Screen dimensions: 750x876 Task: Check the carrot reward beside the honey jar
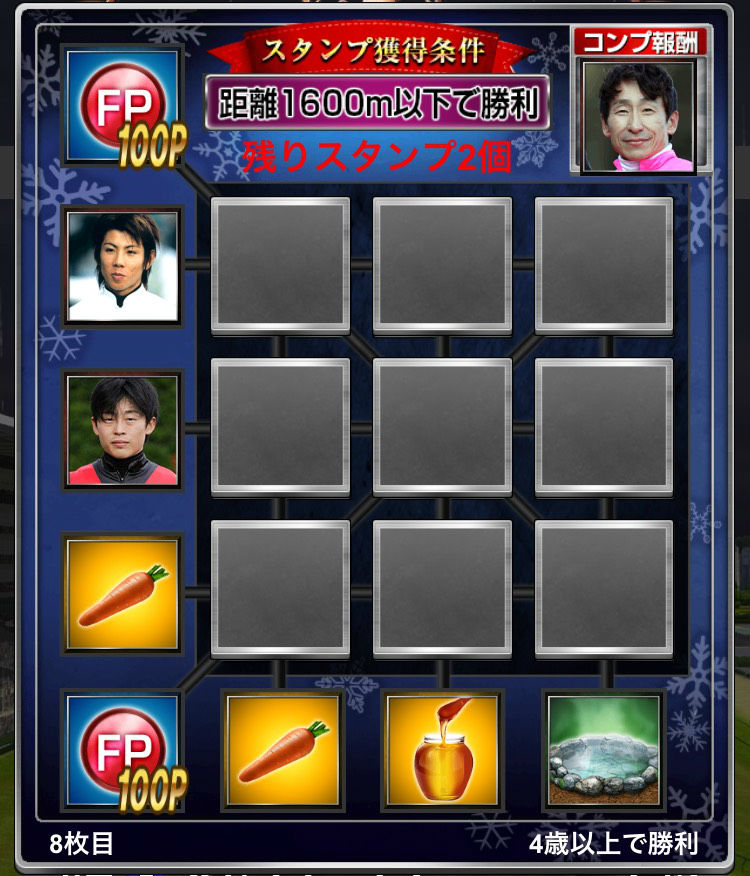282,751
